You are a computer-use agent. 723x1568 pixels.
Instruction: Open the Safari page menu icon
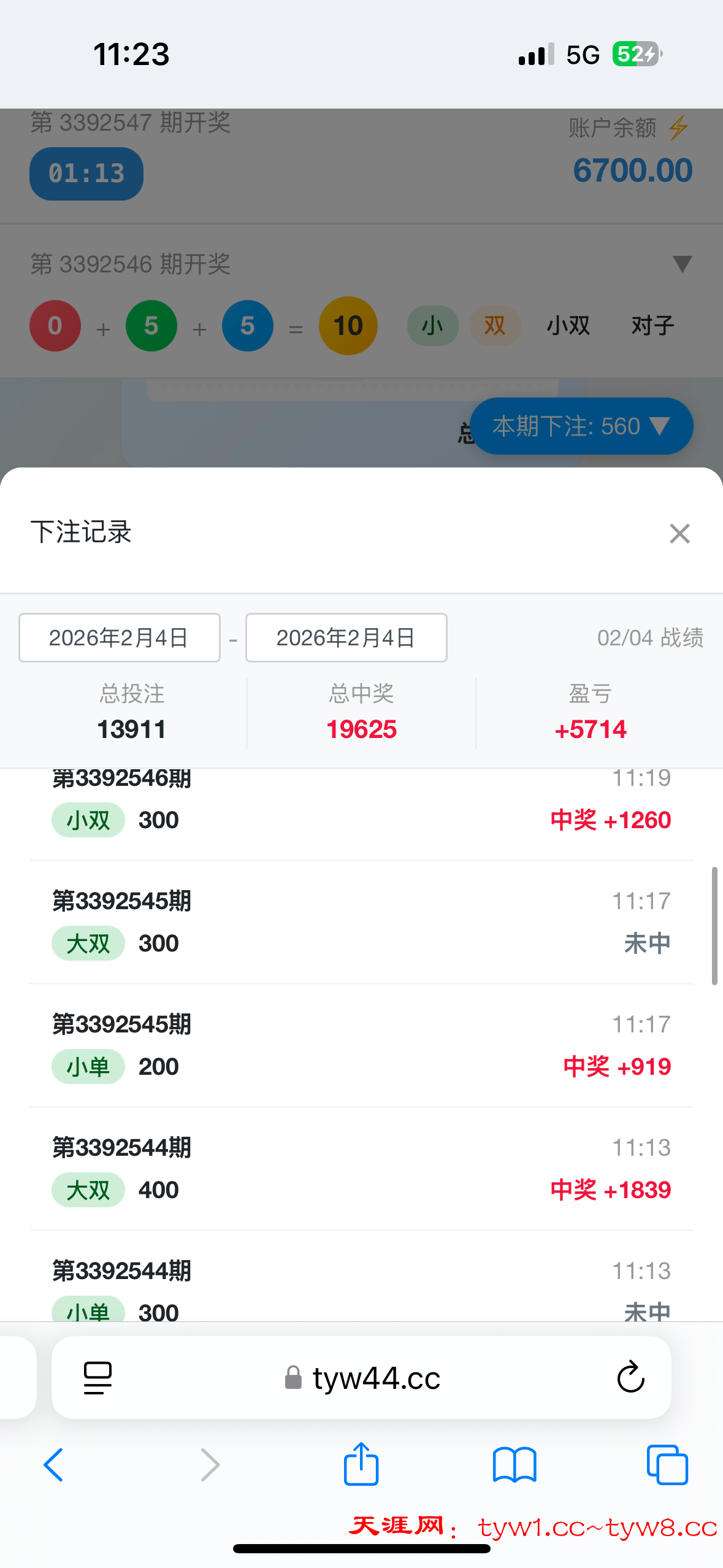coord(98,1378)
